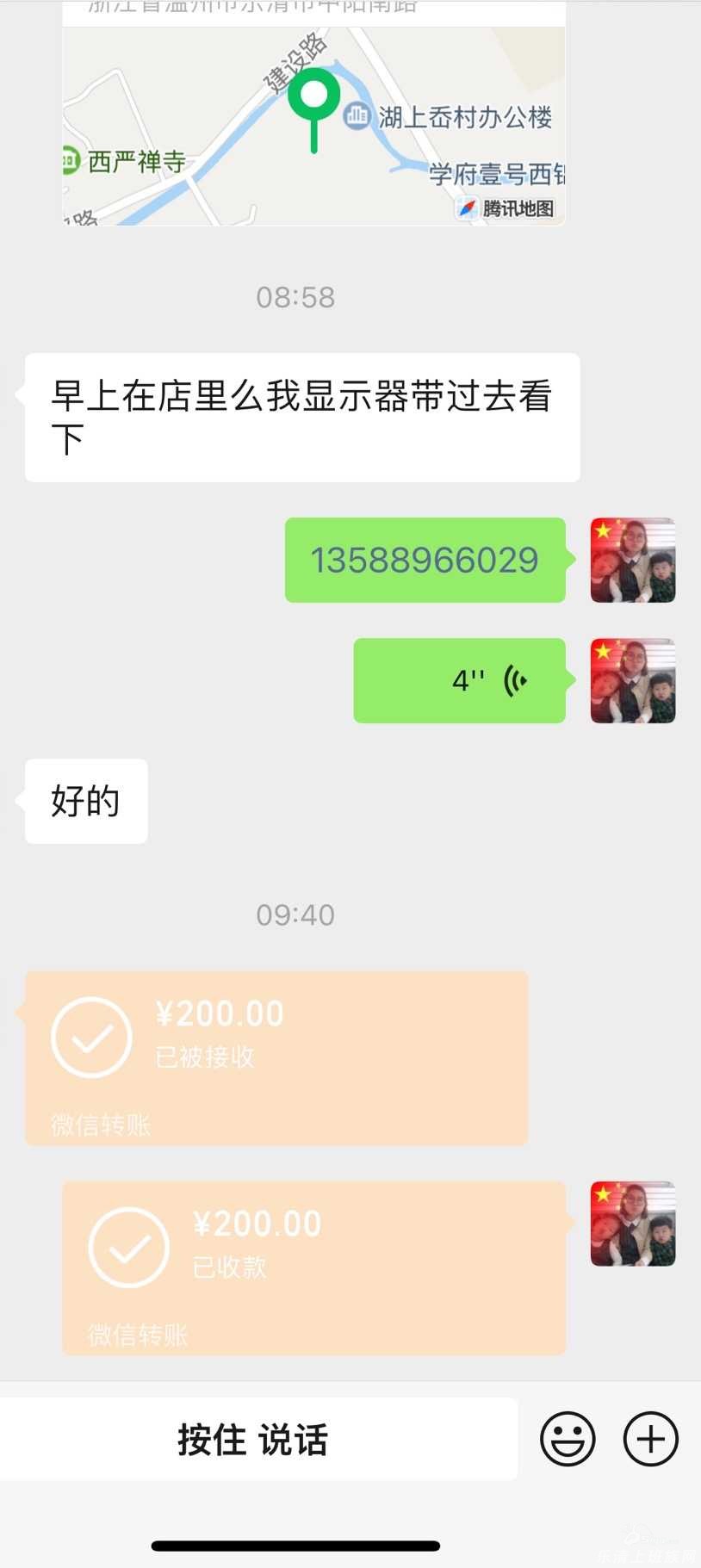This screenshot has width=701, height=1568.
Task: Open sender's avatar beside the phone number
Action: [633, 561]
